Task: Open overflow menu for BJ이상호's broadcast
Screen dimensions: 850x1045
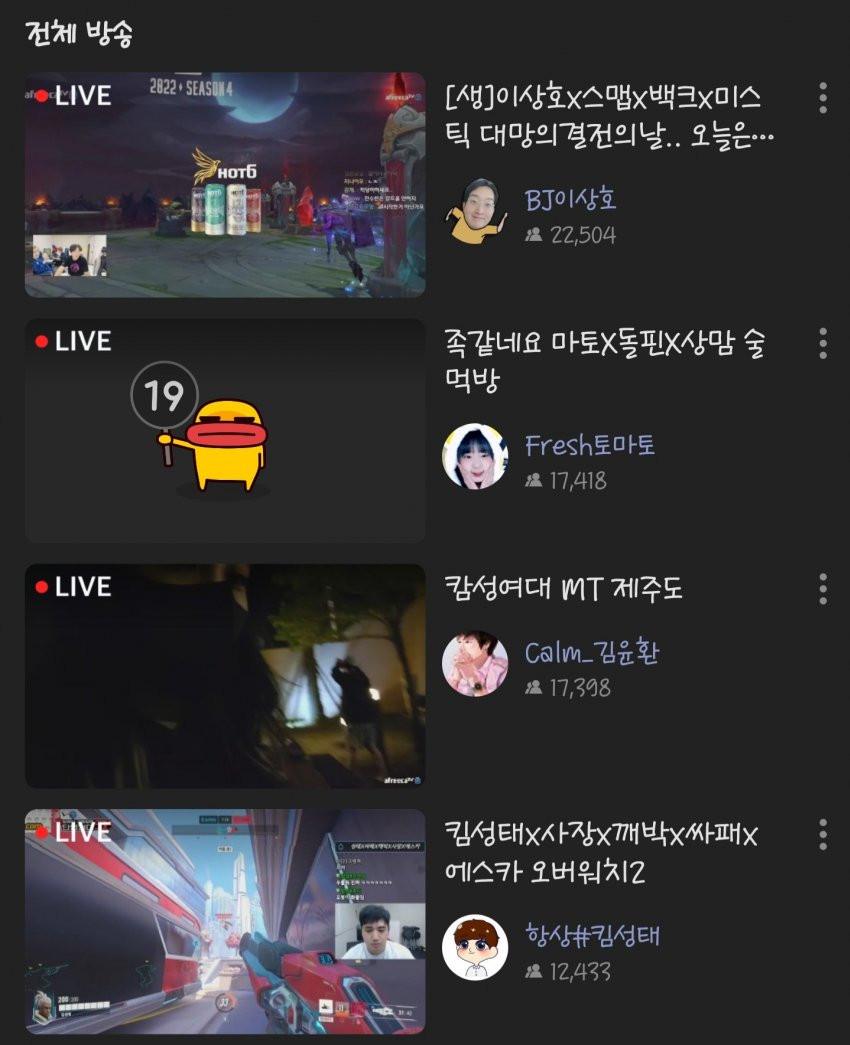Action: point(823,98)
